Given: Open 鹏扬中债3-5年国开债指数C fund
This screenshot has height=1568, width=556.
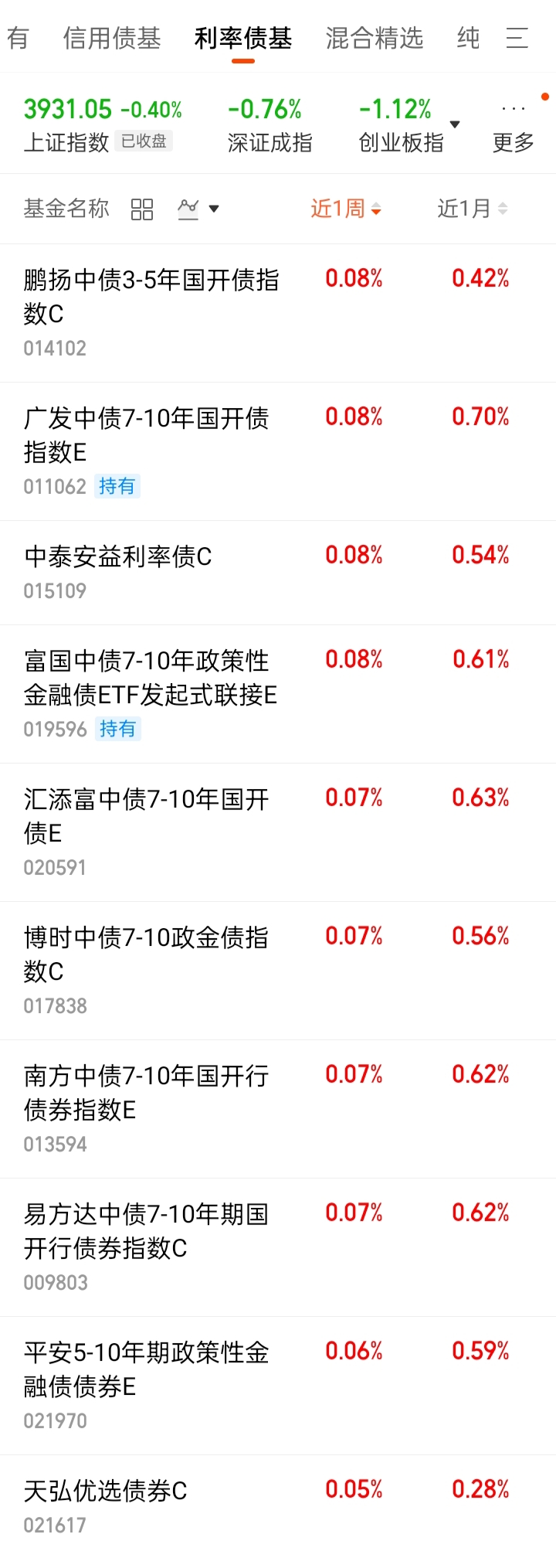Looking at the screenshot, I should point(151,297).
